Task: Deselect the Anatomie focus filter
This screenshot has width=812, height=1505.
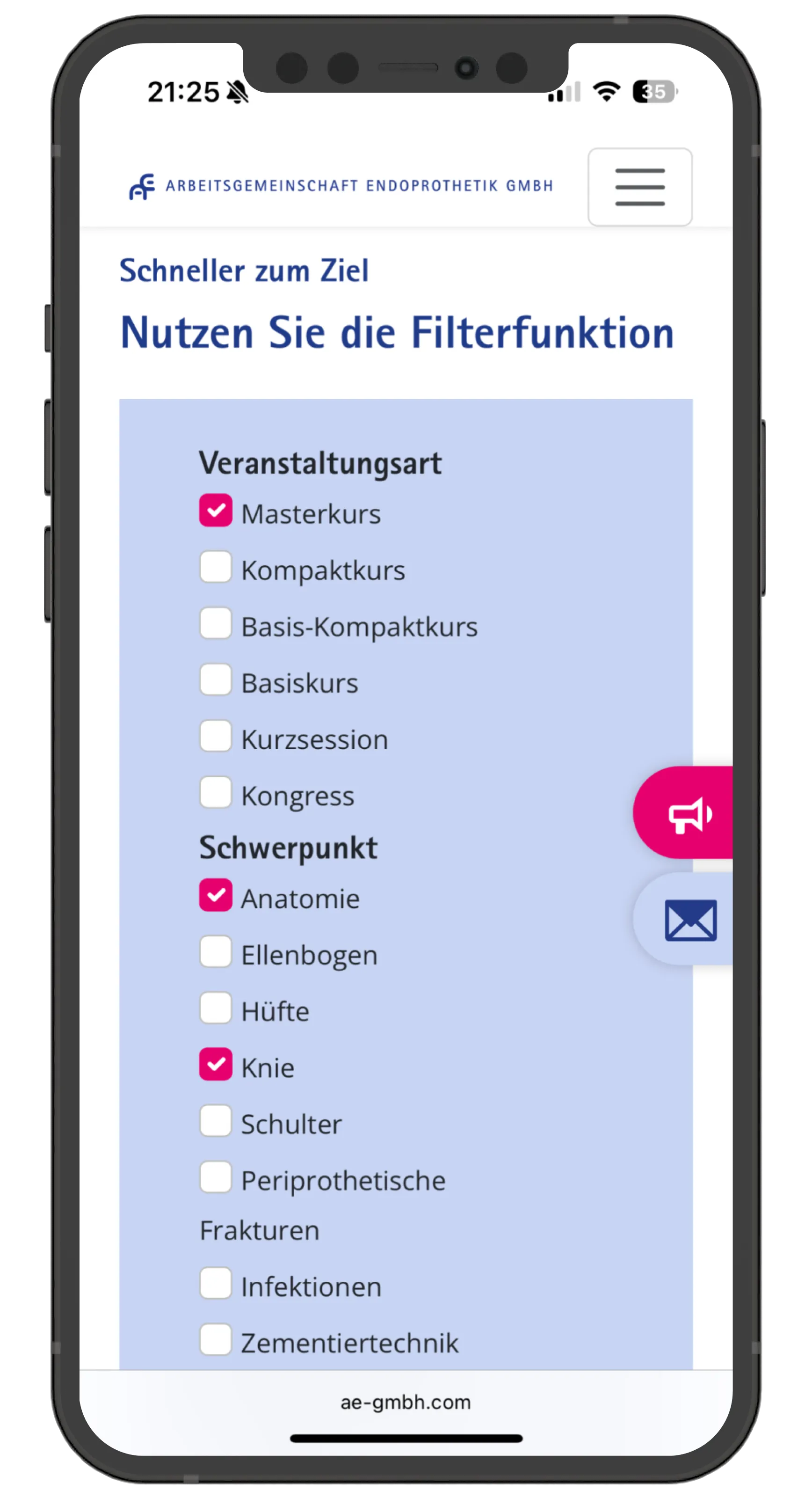Action: tap(216, 895)
